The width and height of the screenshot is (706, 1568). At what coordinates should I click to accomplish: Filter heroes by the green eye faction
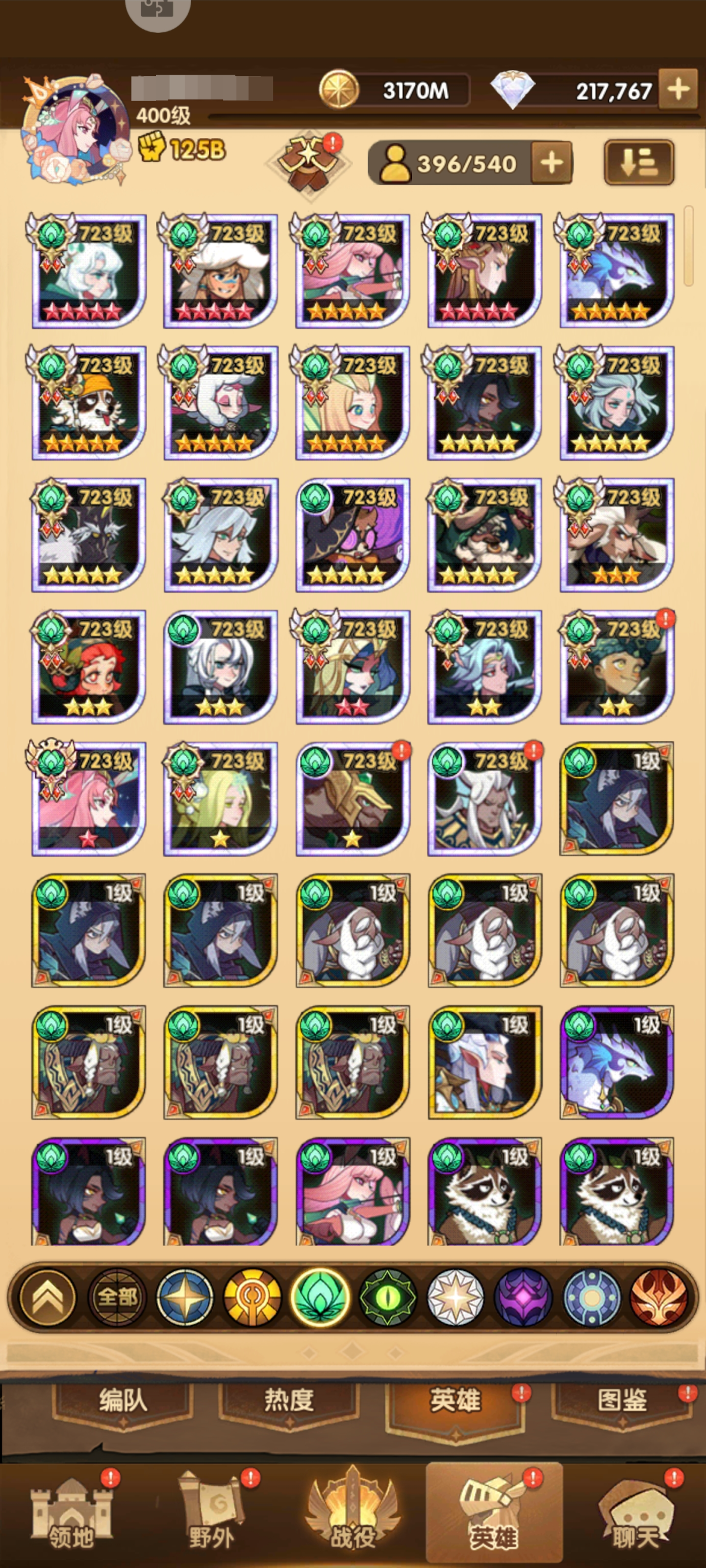(388, 1298)
